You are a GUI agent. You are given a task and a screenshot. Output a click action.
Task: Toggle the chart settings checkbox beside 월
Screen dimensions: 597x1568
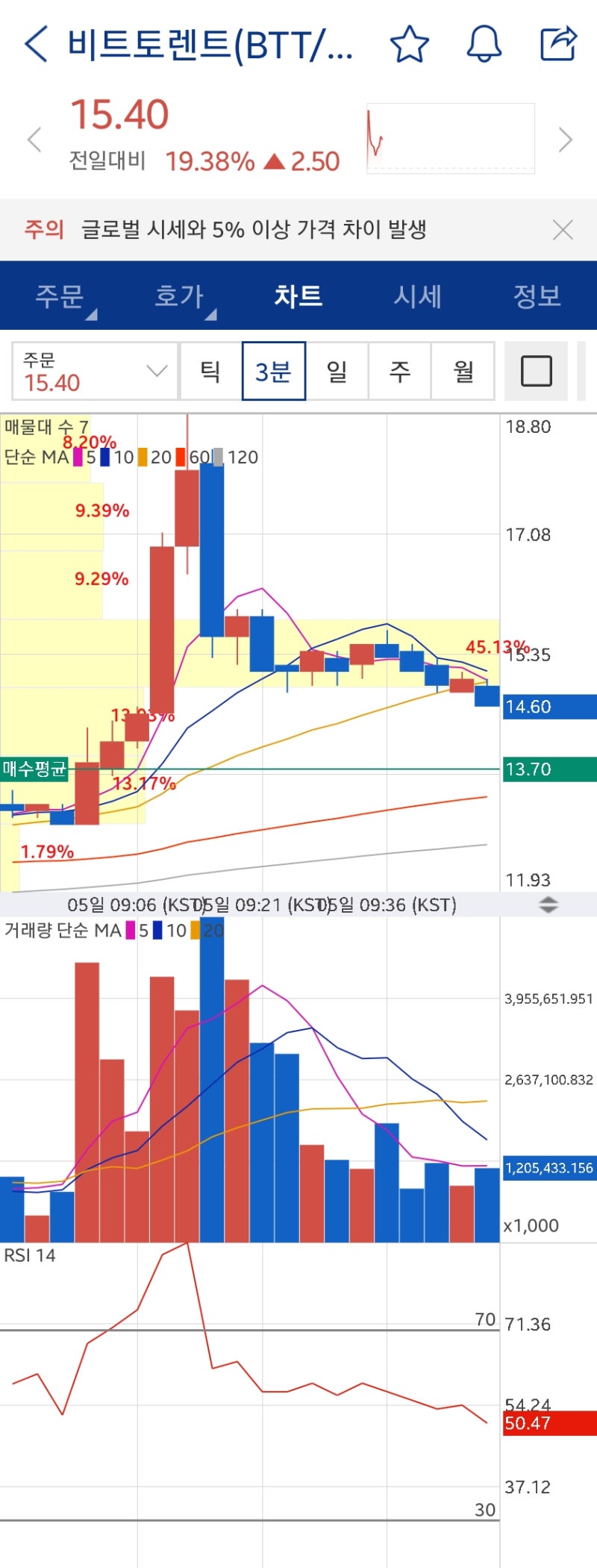pyautogui.click(x=537, y=371)
